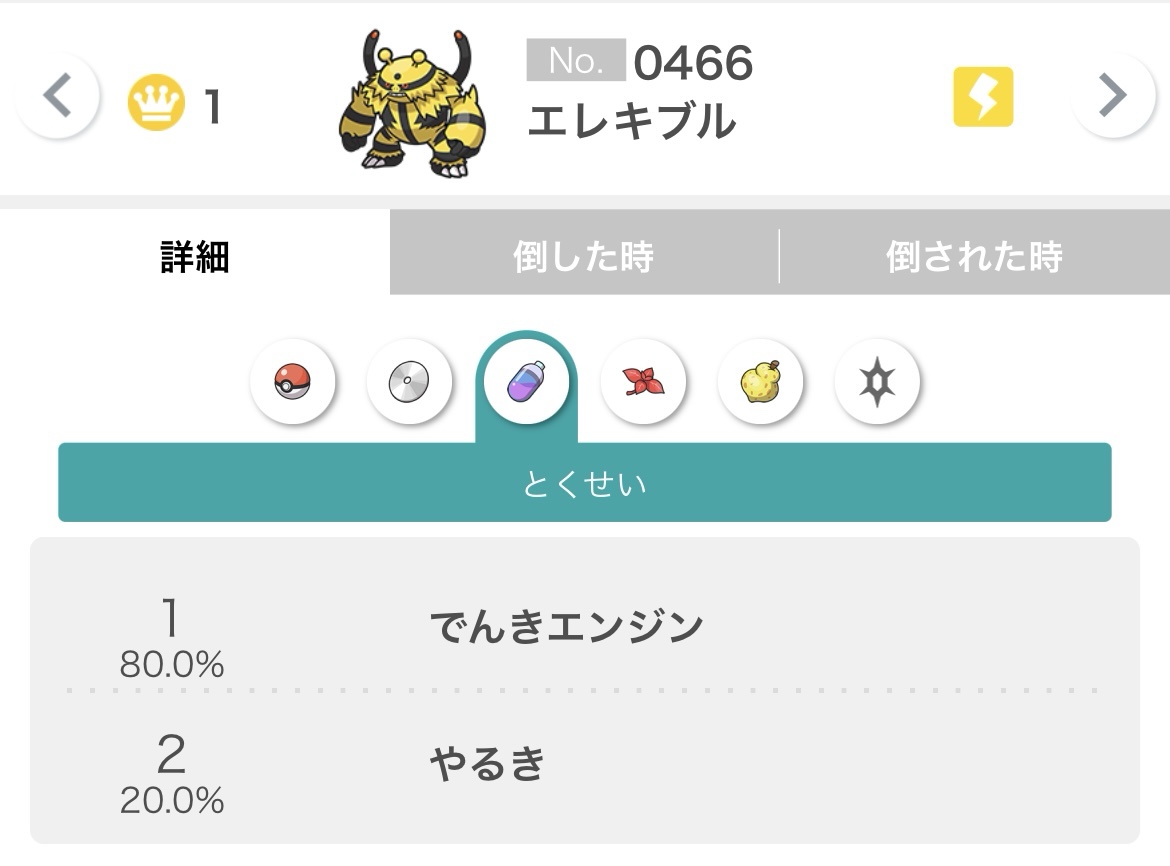The height and width of the screenshot is (866, 1170).
Task: Show the Poké Ball category
Action: (x=293, y=382)
